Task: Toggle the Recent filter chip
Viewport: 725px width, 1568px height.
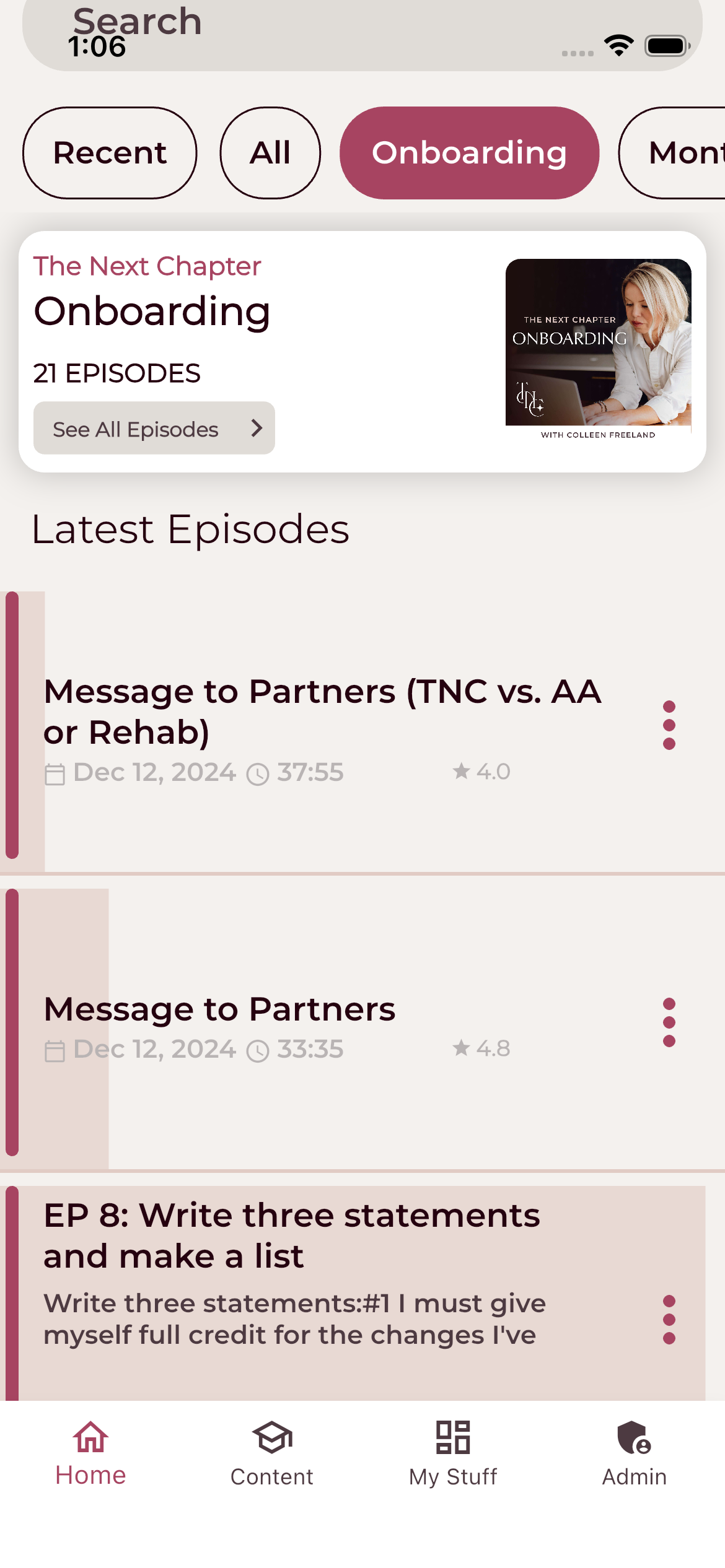Action: [x=110, y=153]
